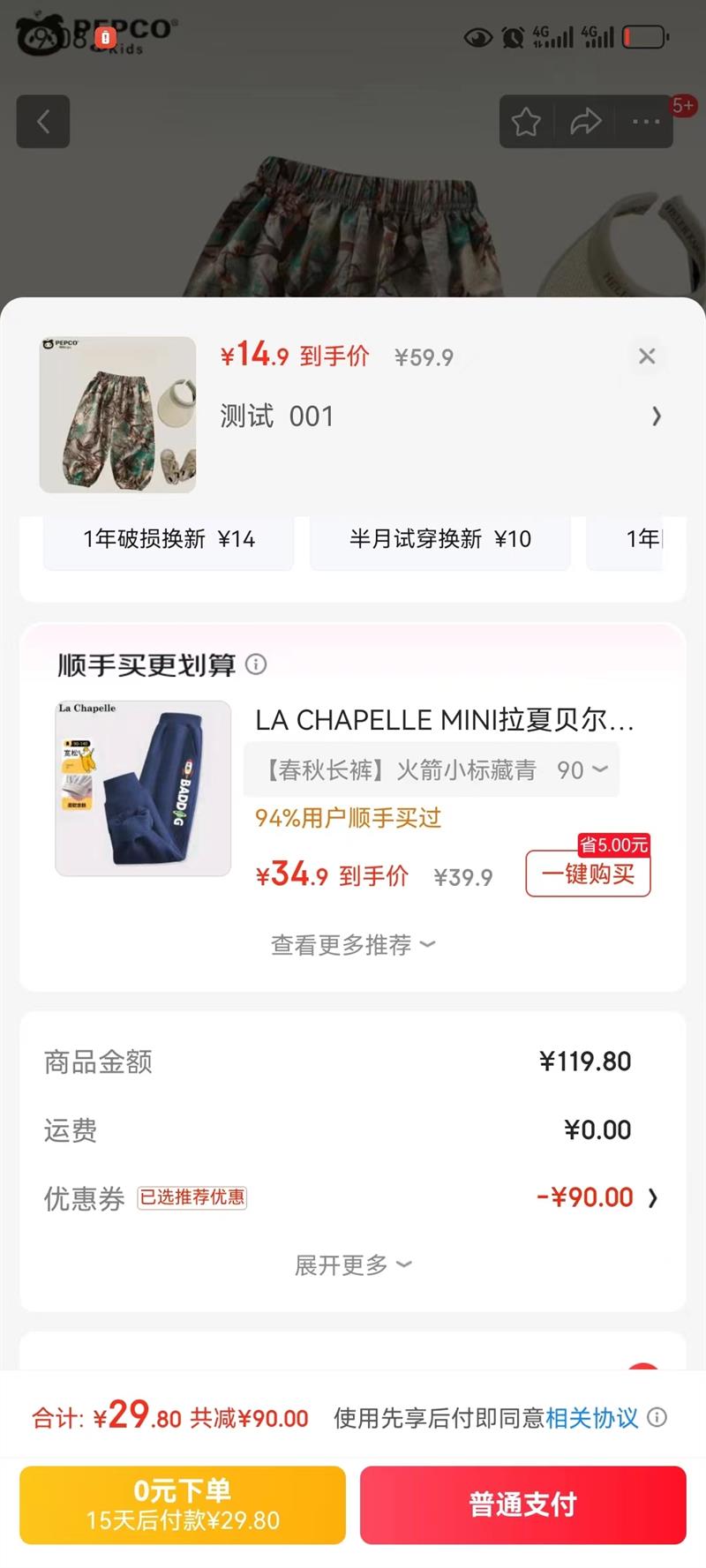
Task: Show info icon beside 相关协议
Action: (657, 1418)
